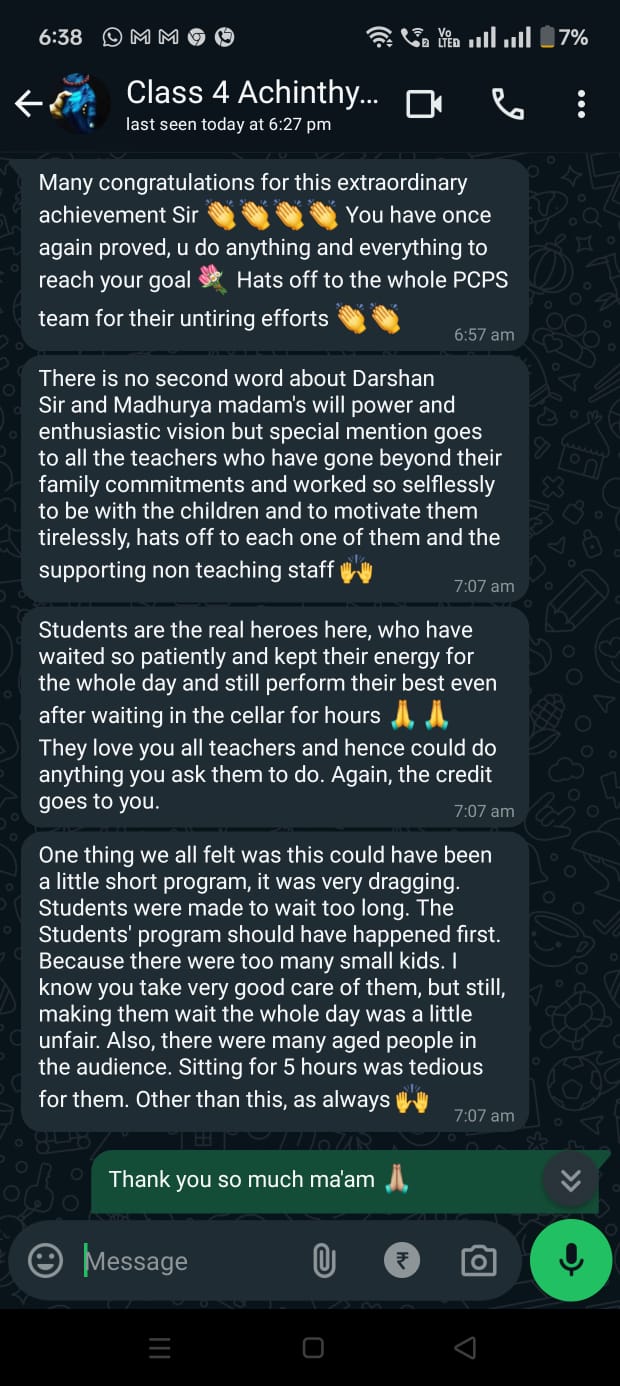Jump to latest messages with double-arrow button

click(570, 1180)
